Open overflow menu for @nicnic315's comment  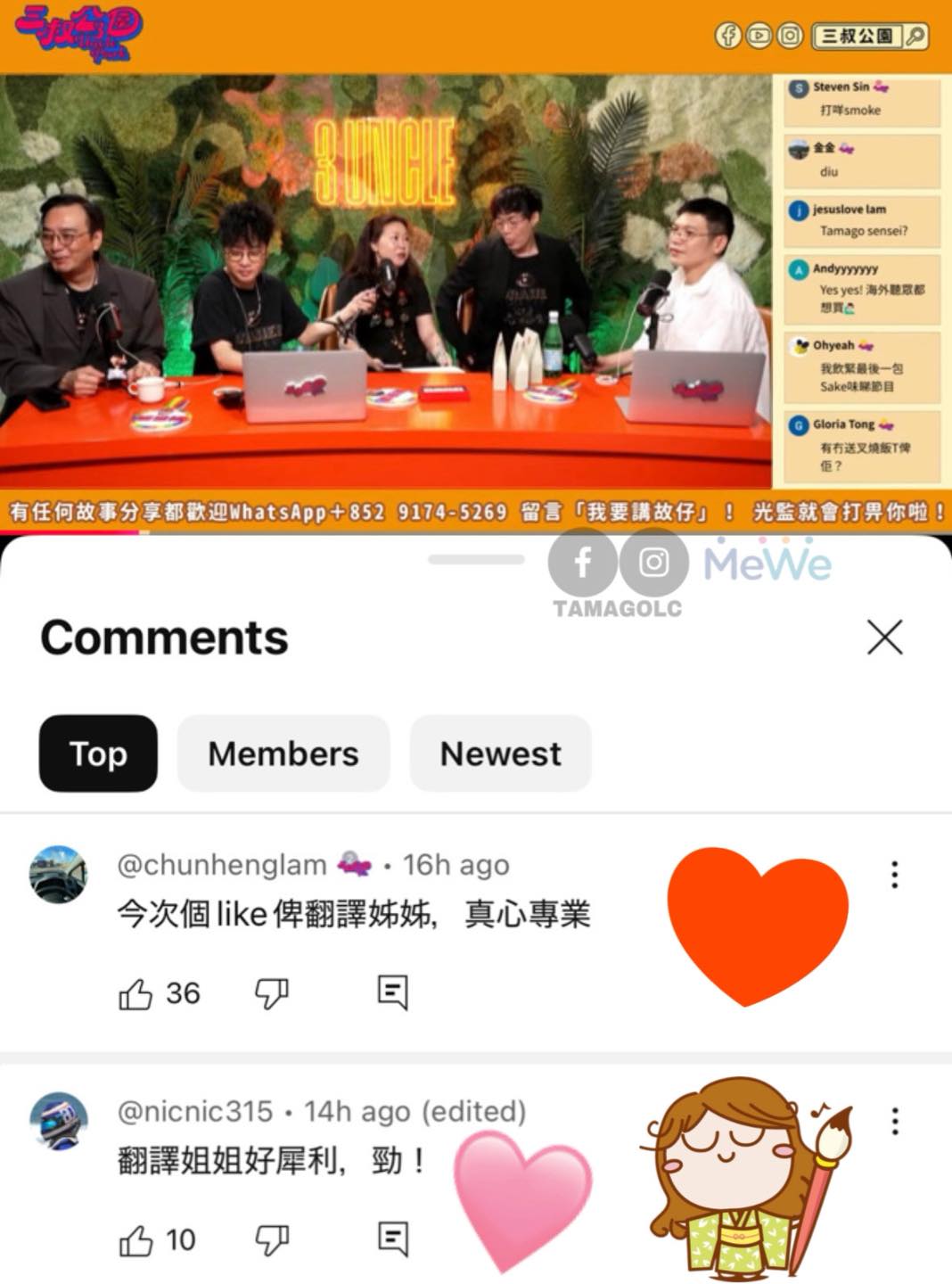(x=894, y=1121)
